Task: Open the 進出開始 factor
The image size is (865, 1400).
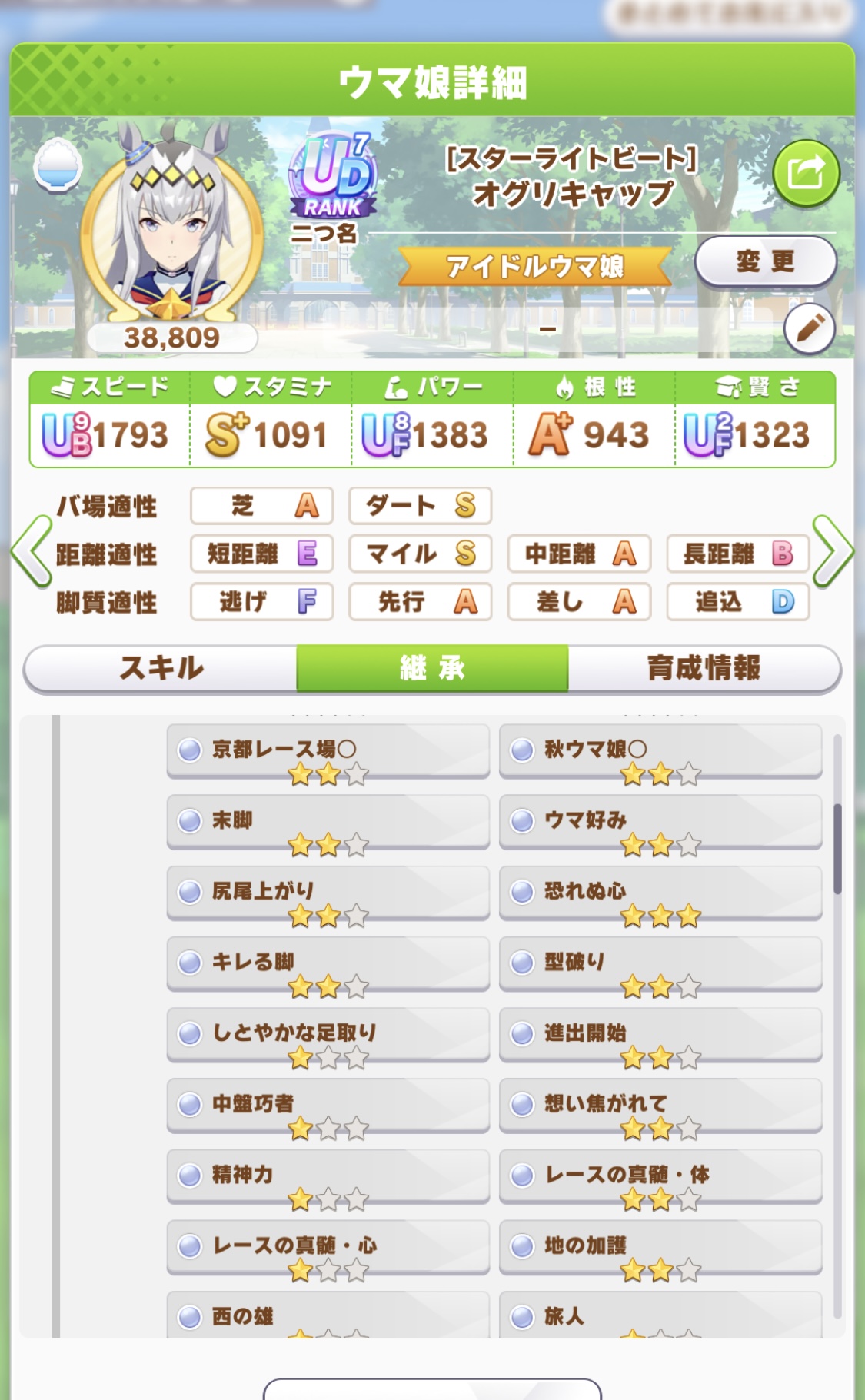Action: [x=660, y=1033]
